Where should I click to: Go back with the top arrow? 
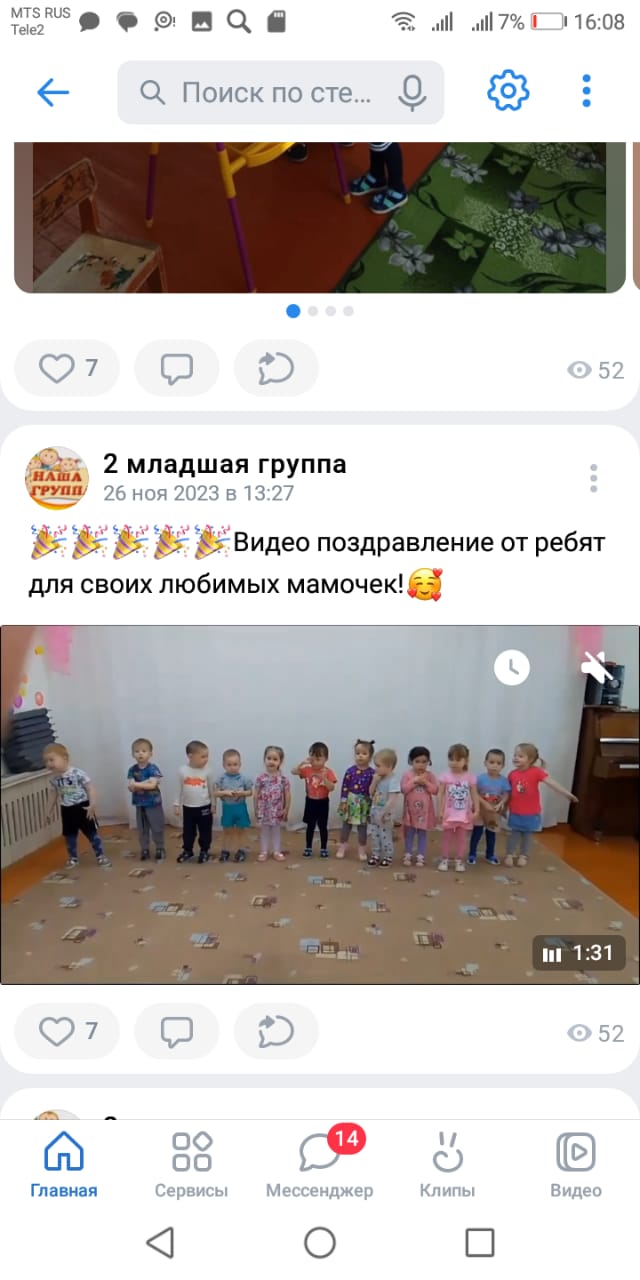(53, 93)
